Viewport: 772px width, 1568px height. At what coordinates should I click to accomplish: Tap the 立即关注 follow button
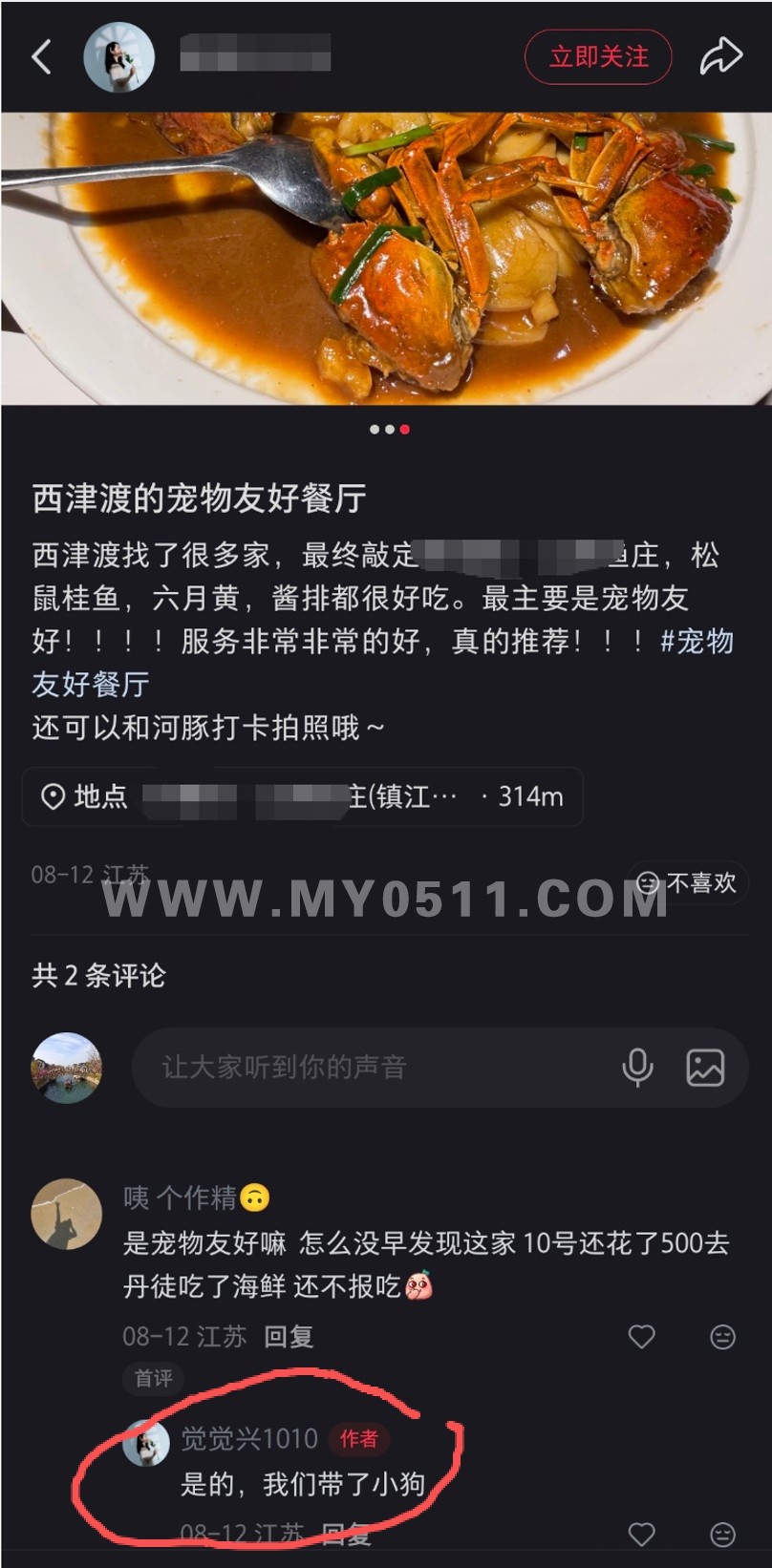click(598, 57)
